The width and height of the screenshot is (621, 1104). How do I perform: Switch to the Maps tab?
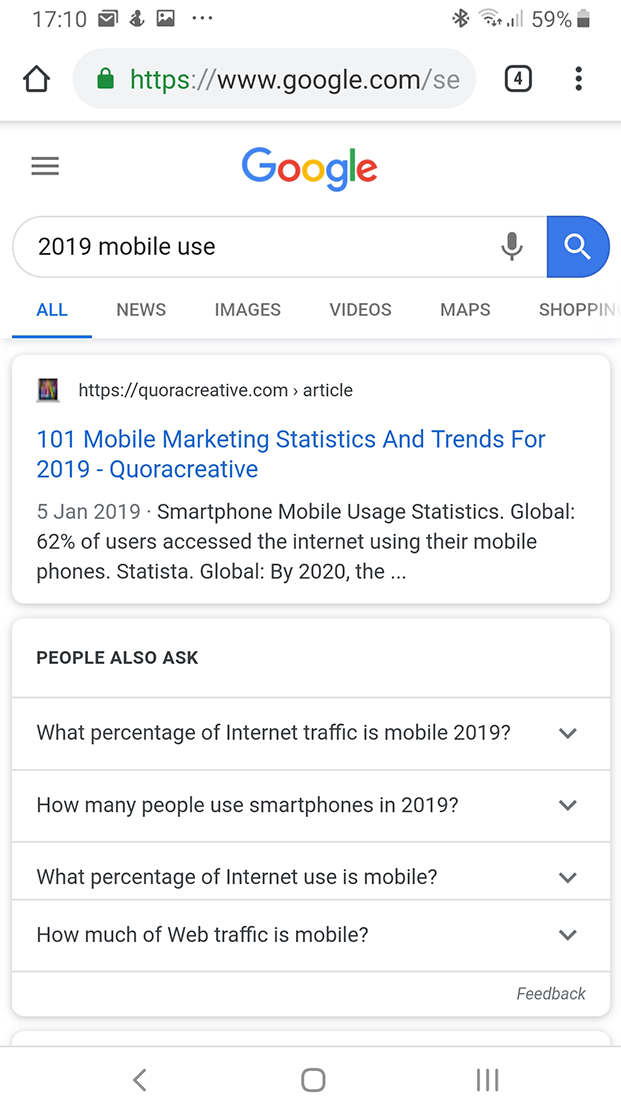(465, 310)
